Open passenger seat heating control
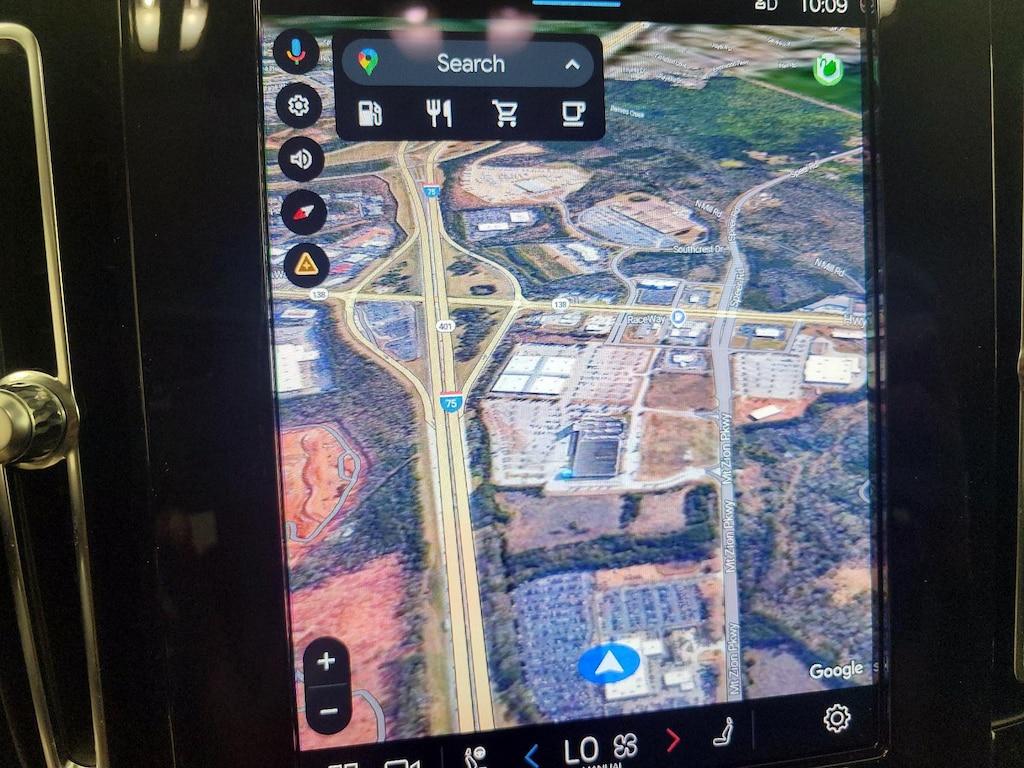This screenshot has width=1024, height=768. click(x=722, y=734)
